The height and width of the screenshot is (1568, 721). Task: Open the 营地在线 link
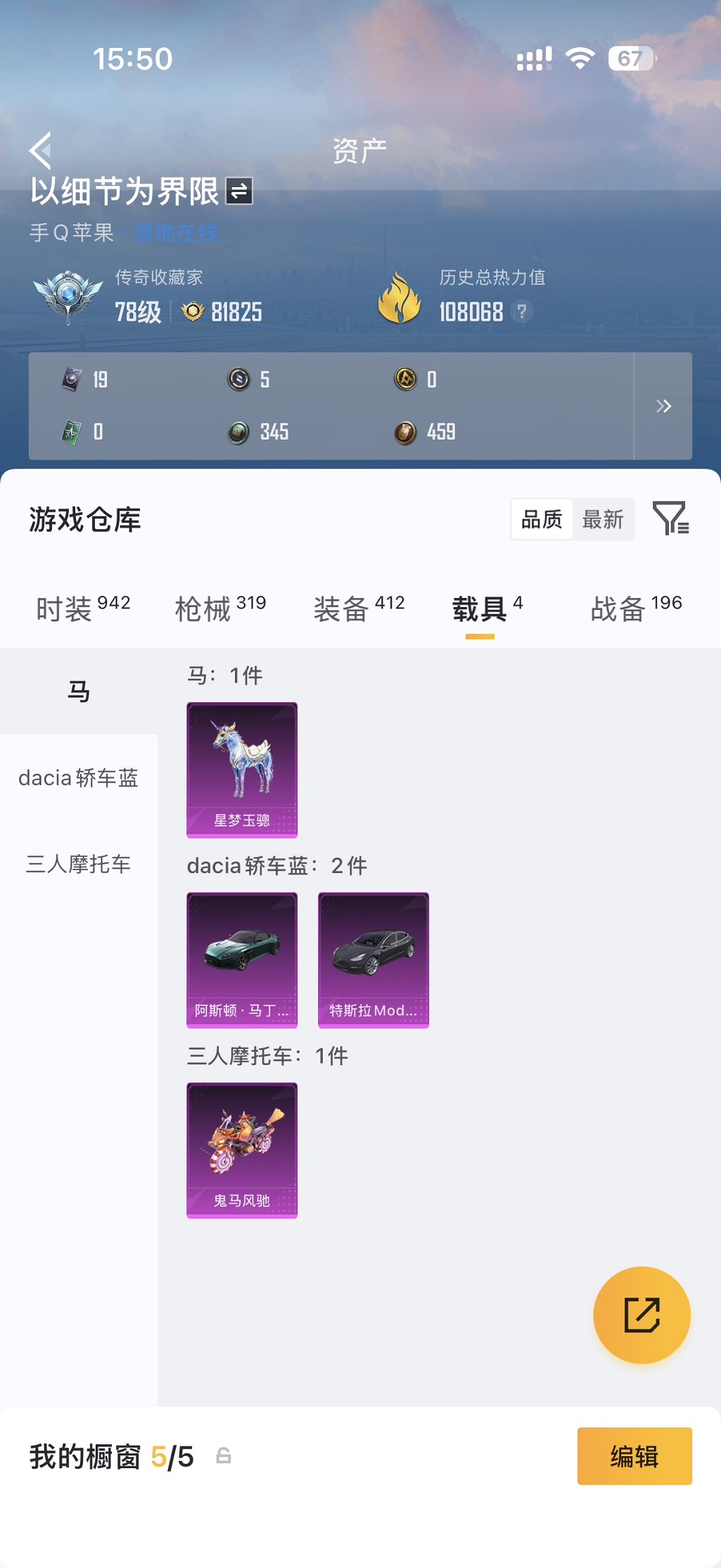tap(175, 233)
